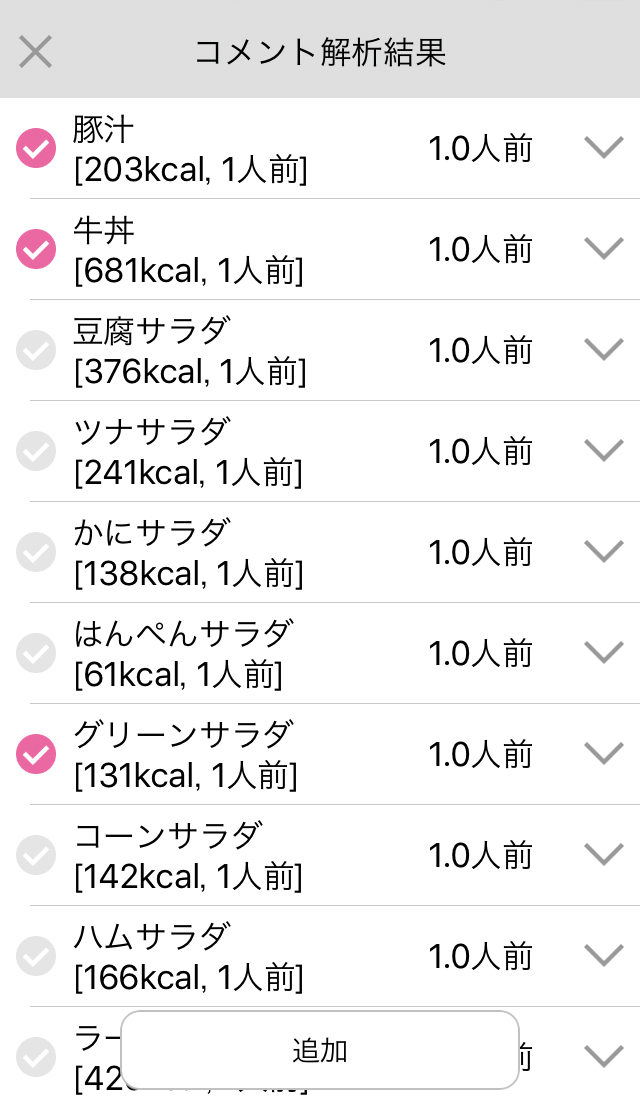Select the 豆腐サラダ checkbox
The image size is (640, 1106).
pyautogui.click(x=36, y=350)
